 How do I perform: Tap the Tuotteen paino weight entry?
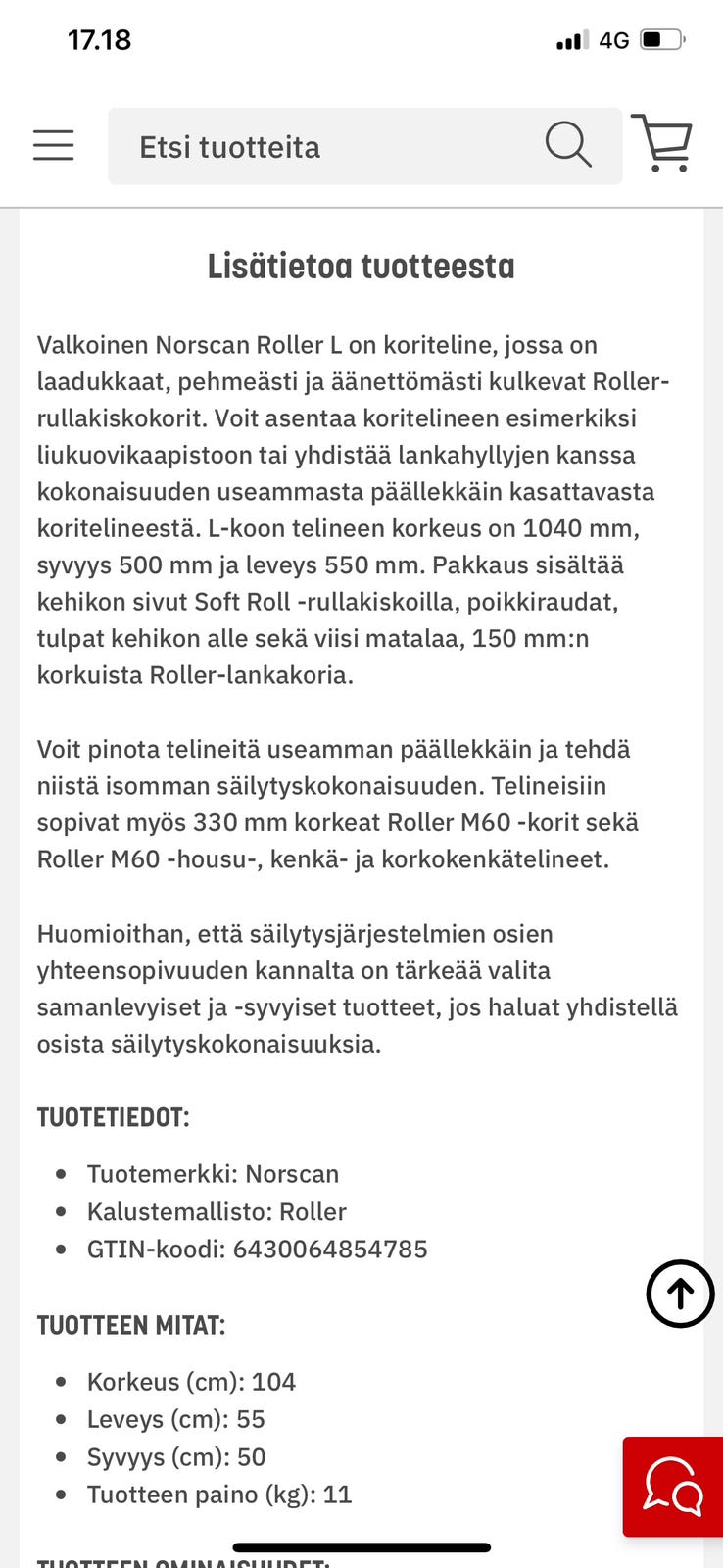(x=217, y=1494)
